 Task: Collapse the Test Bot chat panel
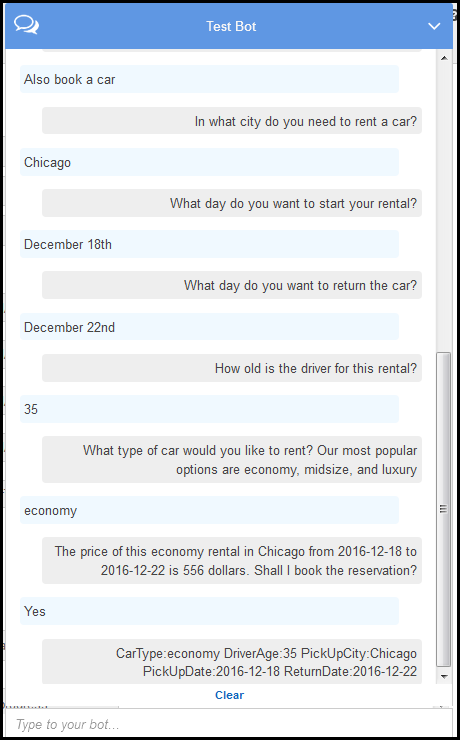tap(434, 26)
